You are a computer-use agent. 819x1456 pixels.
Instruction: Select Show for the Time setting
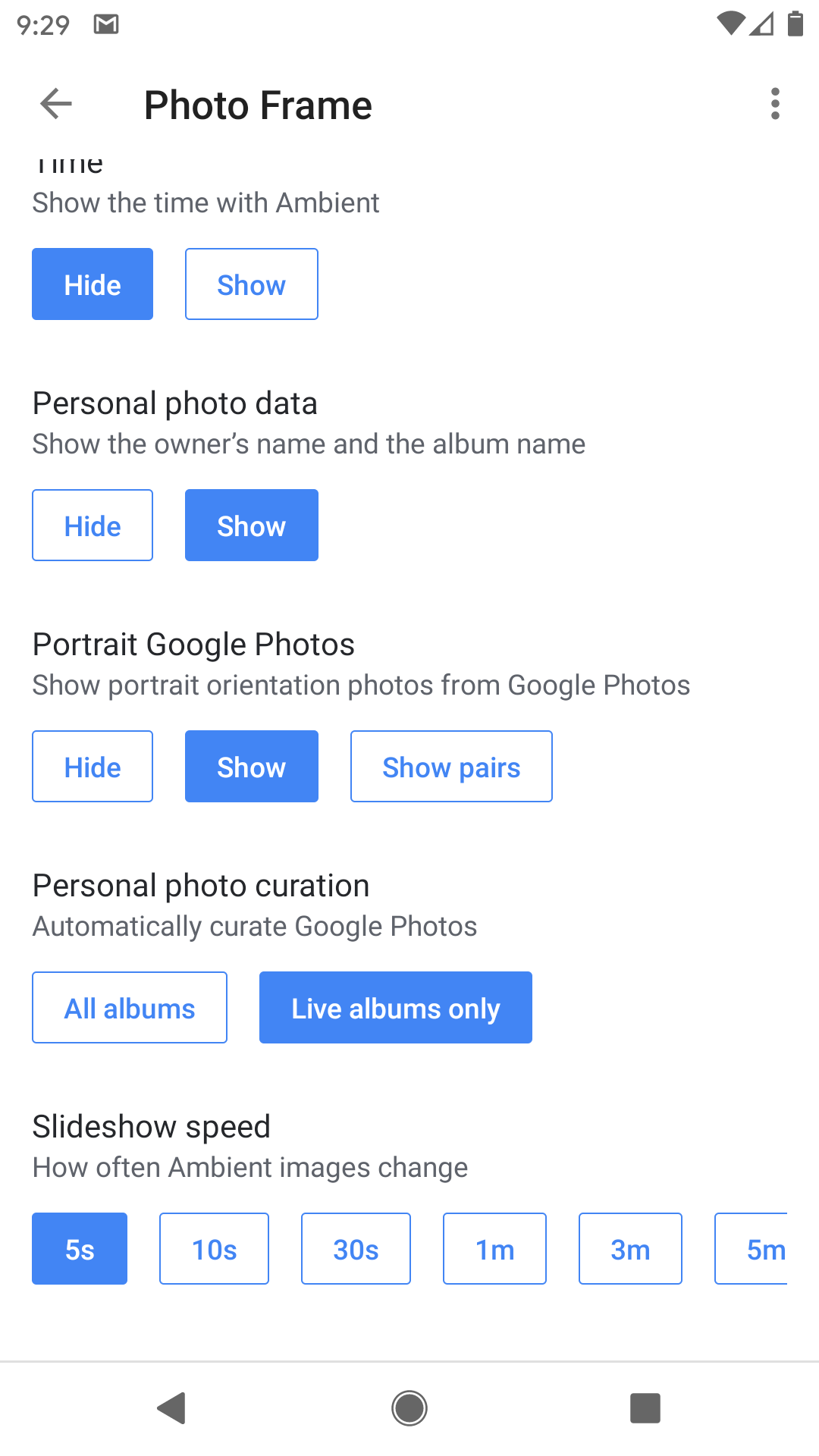click(x=252, y=284)
